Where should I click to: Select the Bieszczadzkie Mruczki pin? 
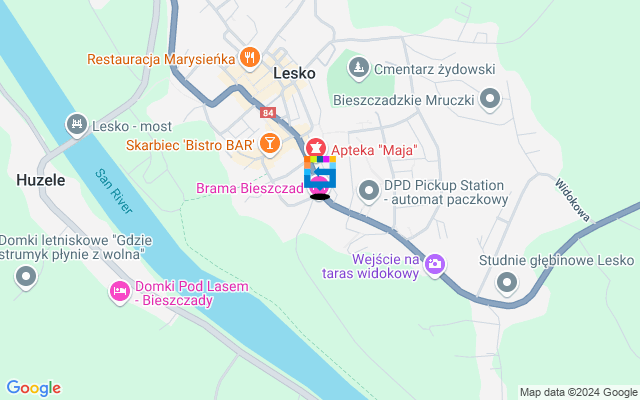pyautogui.click(x=490, y=98)
